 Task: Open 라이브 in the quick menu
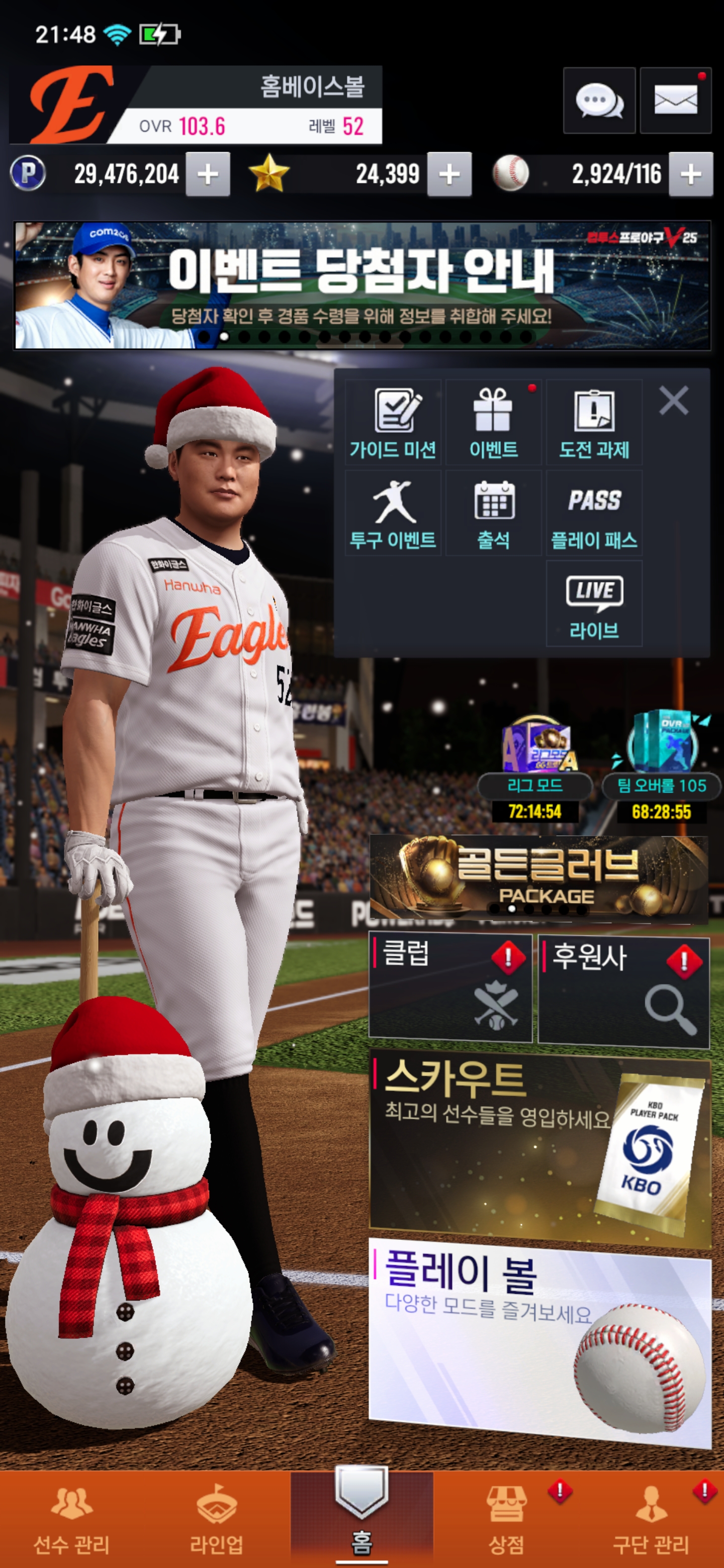coord(594,604)
